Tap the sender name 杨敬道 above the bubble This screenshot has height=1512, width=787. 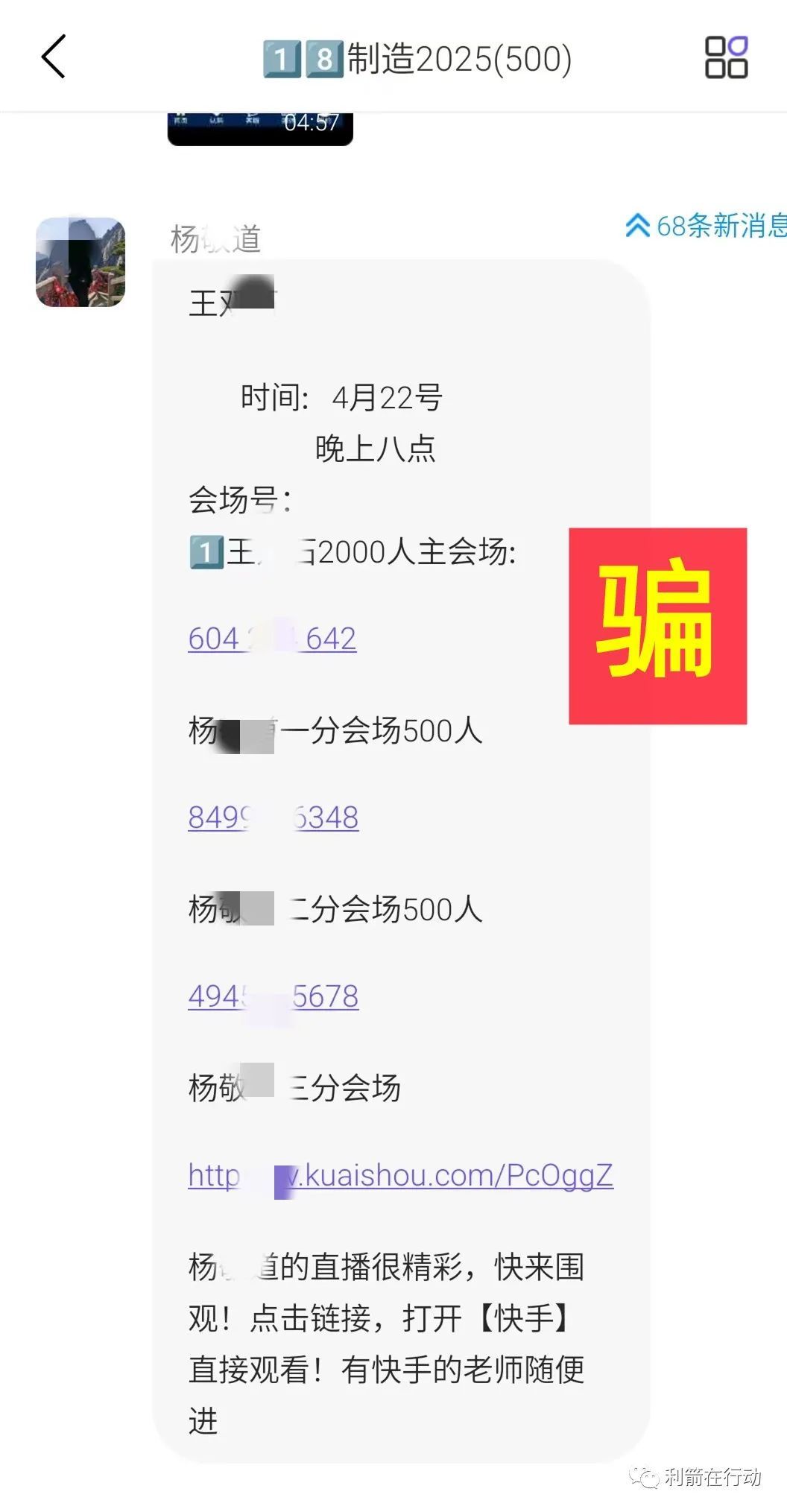coord(216,238)
